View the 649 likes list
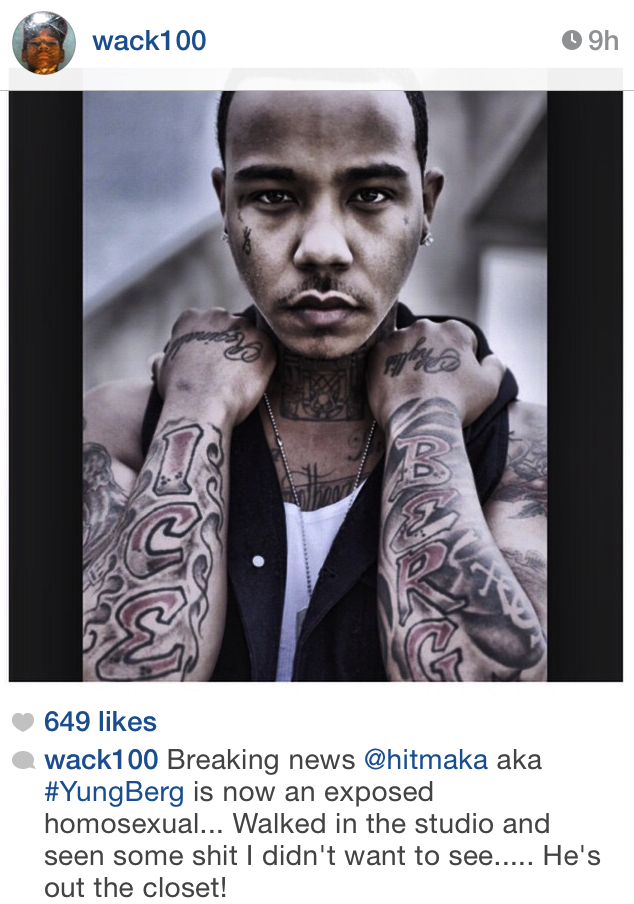 click(100, 722)
